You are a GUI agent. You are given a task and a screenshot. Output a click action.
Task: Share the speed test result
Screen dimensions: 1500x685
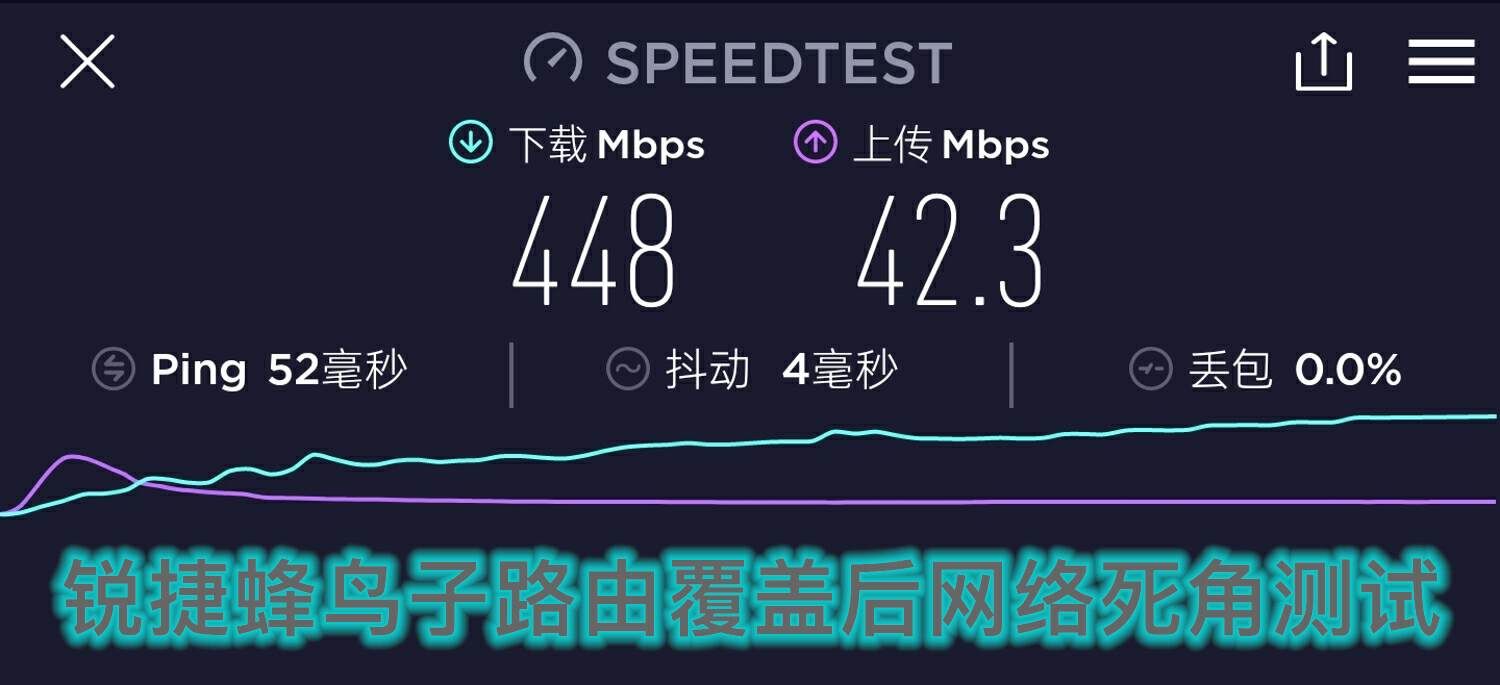pos(1323,62)
